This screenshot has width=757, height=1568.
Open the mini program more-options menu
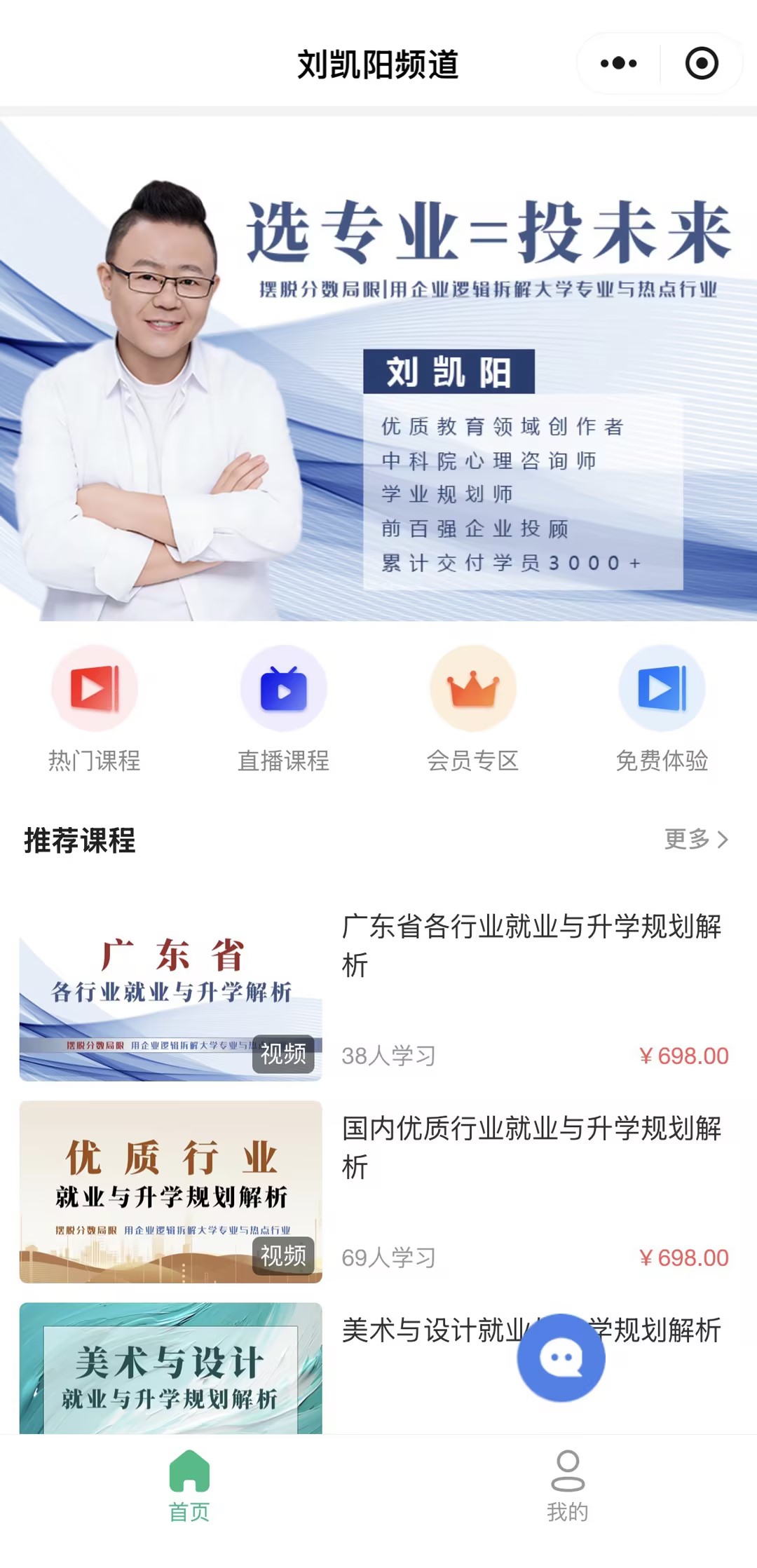coord(618,64)
